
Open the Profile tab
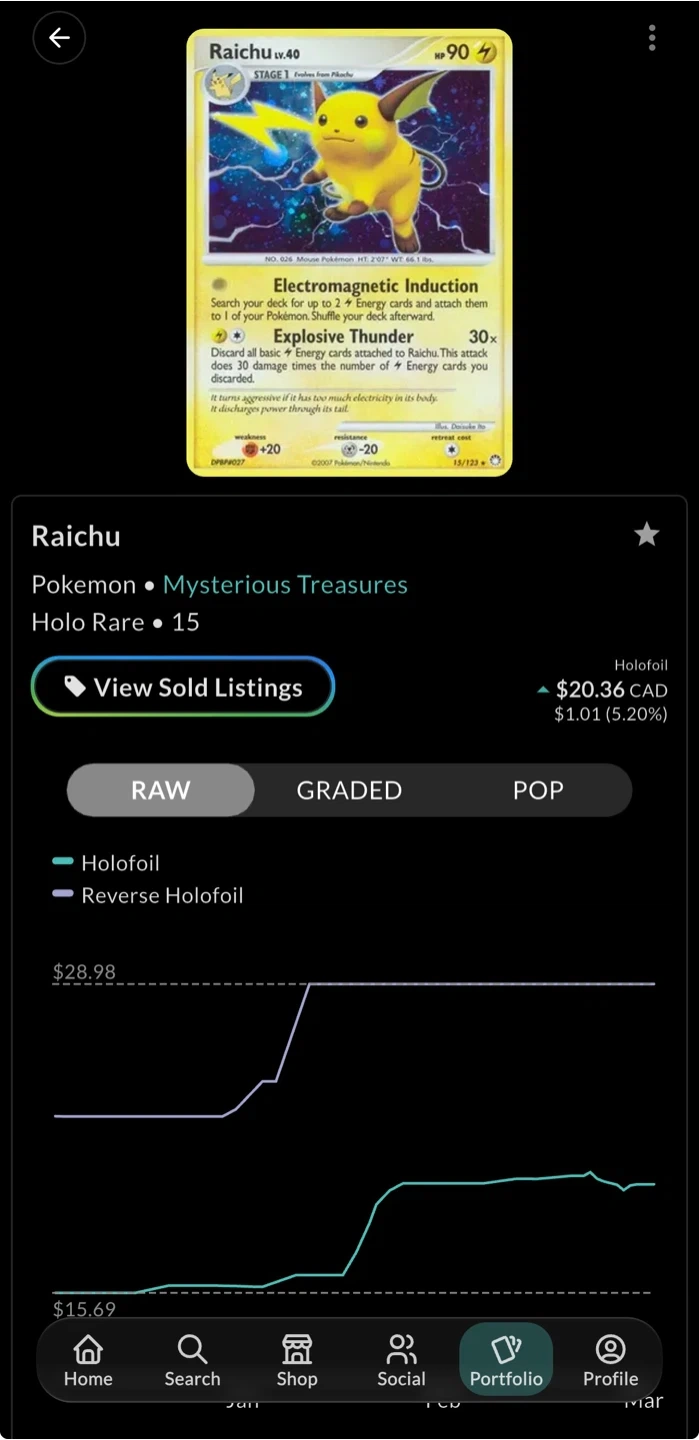tap(610, 1361)
